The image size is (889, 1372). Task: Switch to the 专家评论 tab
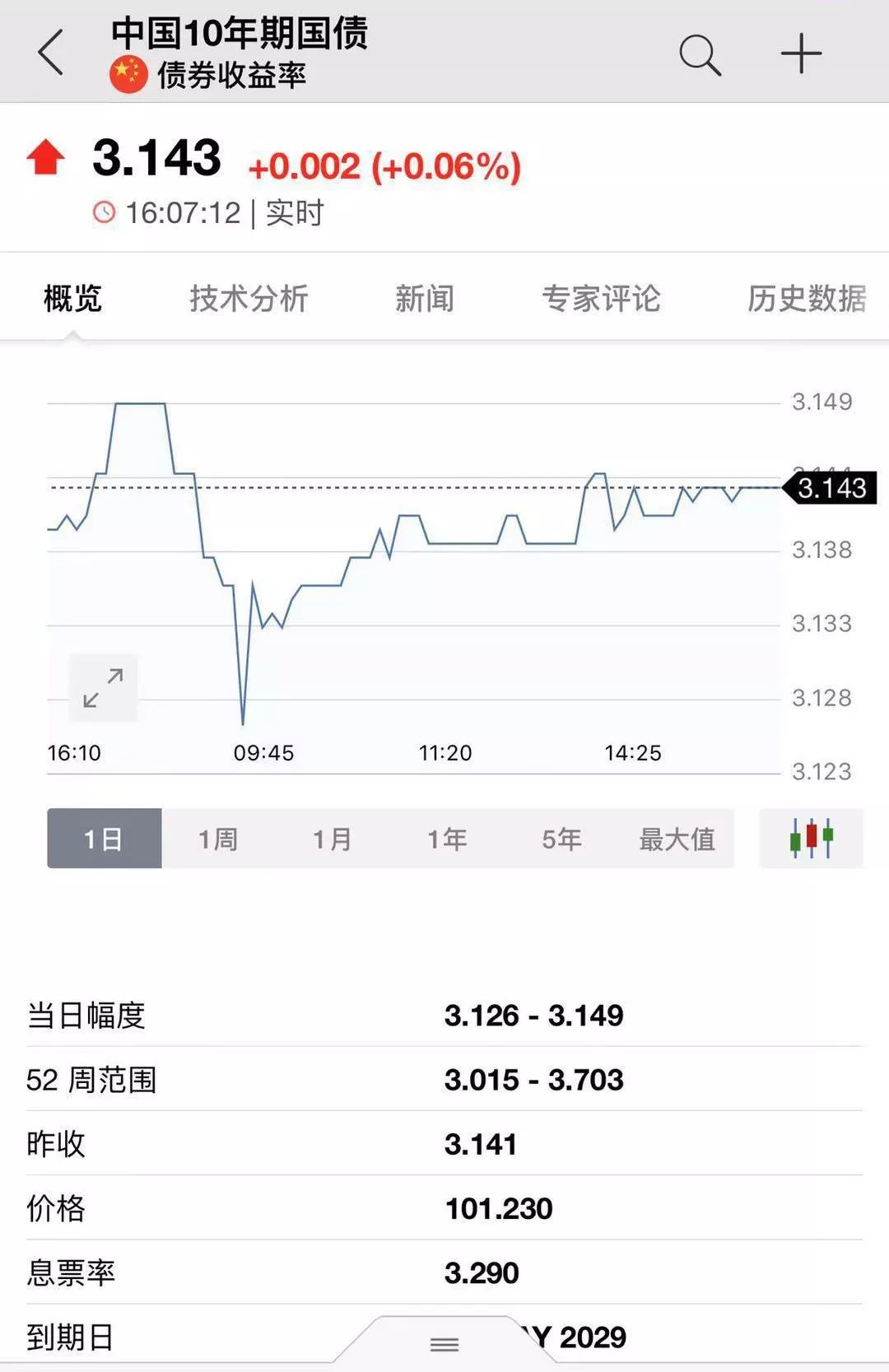coord(601,298)
